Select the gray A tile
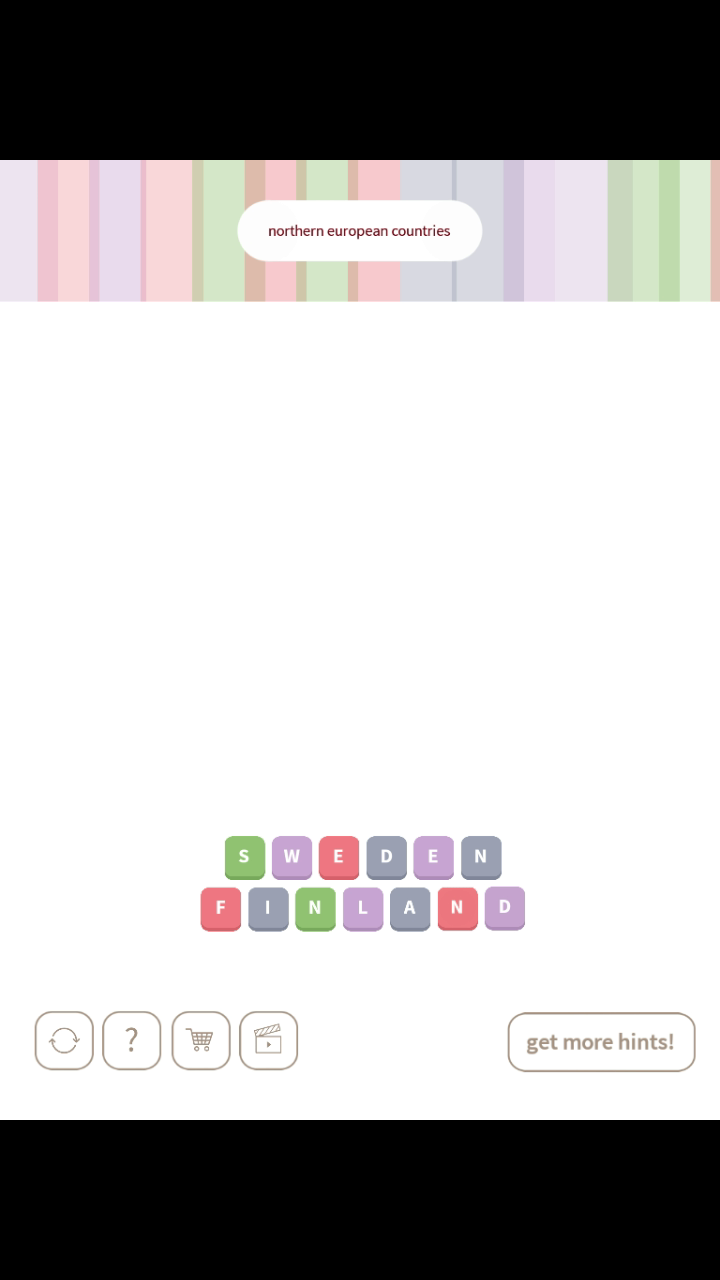This screenshot has height=1280, width=720. tap(409, 908)
